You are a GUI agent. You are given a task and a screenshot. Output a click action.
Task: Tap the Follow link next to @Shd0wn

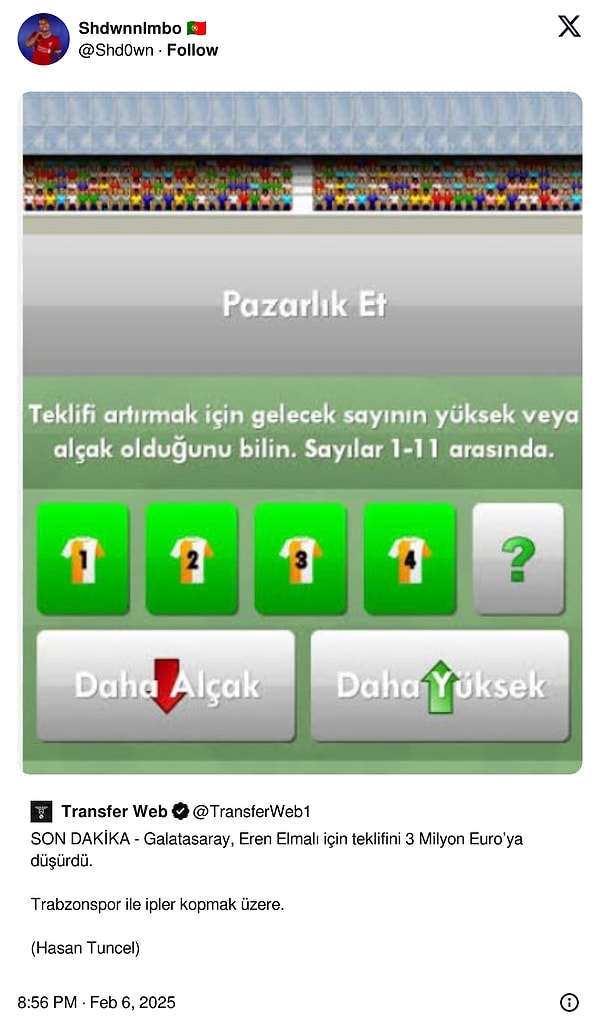click(x=192, y=50)
